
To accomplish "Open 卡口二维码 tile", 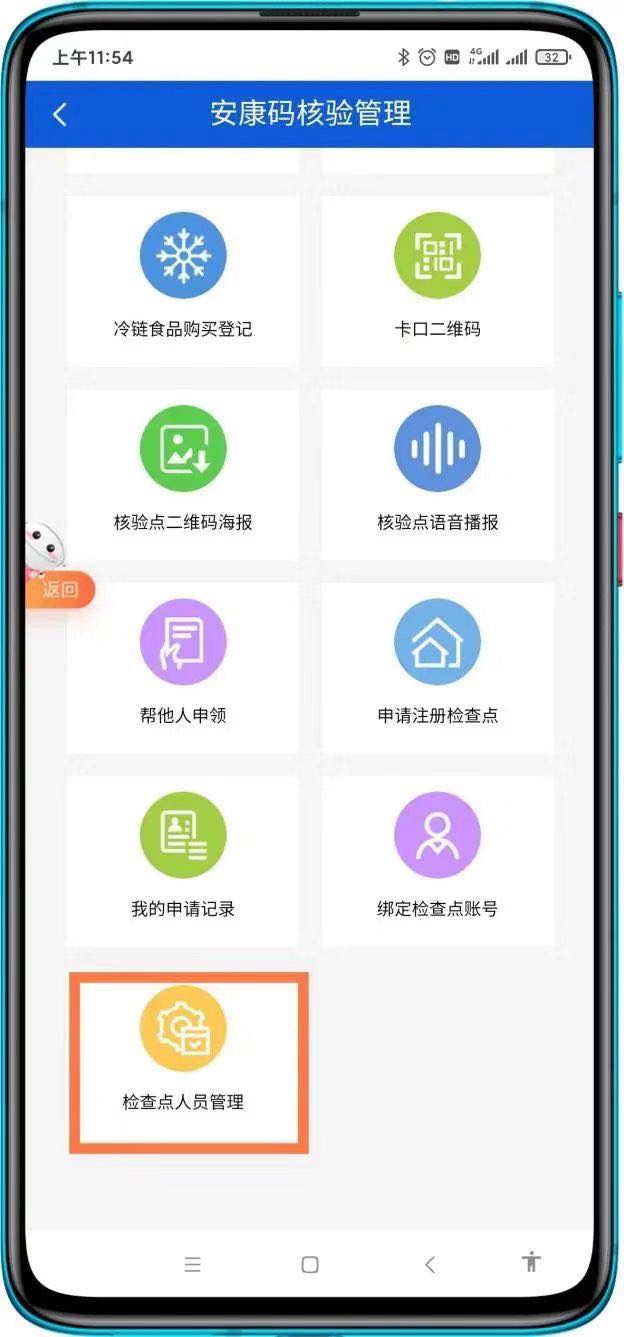I will 437,281.
